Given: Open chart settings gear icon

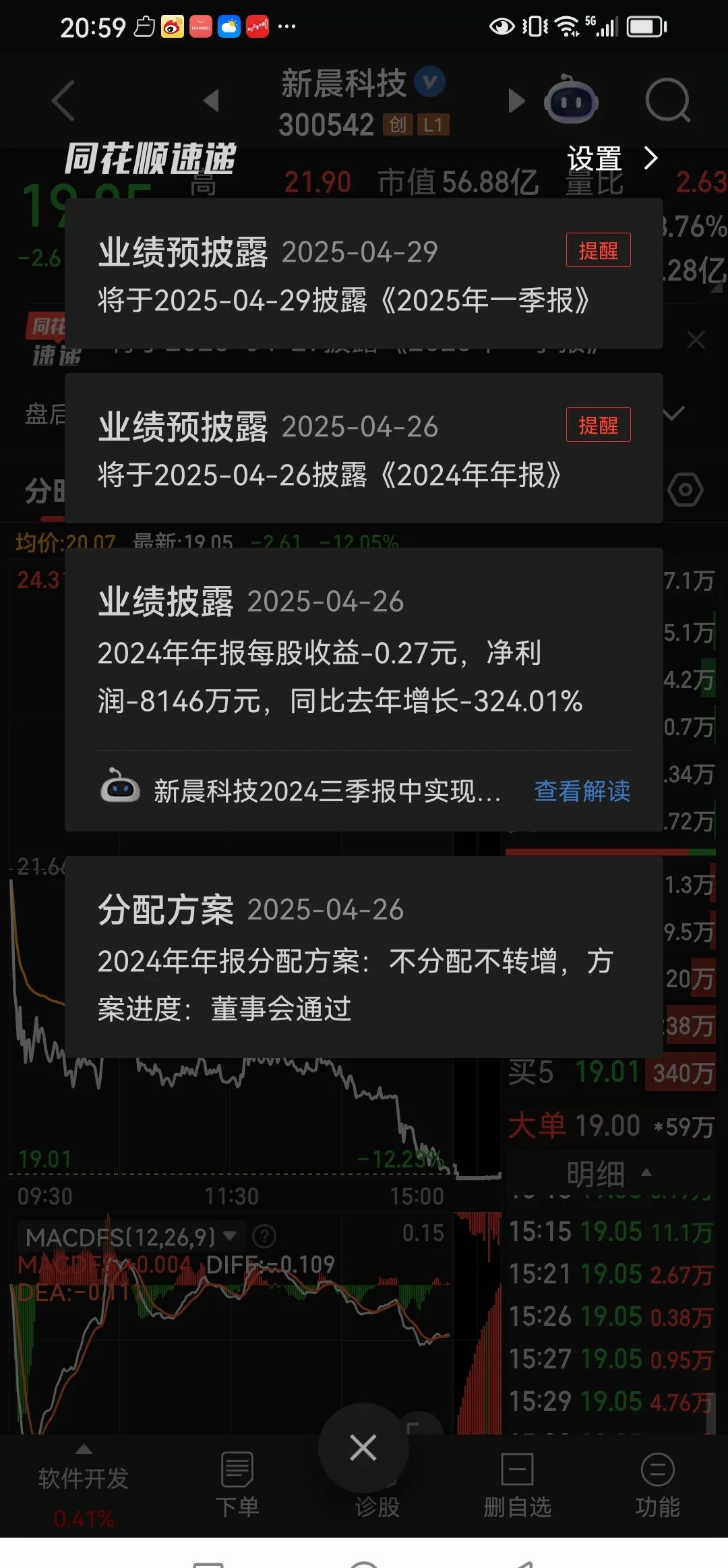Looking at the screenshot, I should 686,490.
